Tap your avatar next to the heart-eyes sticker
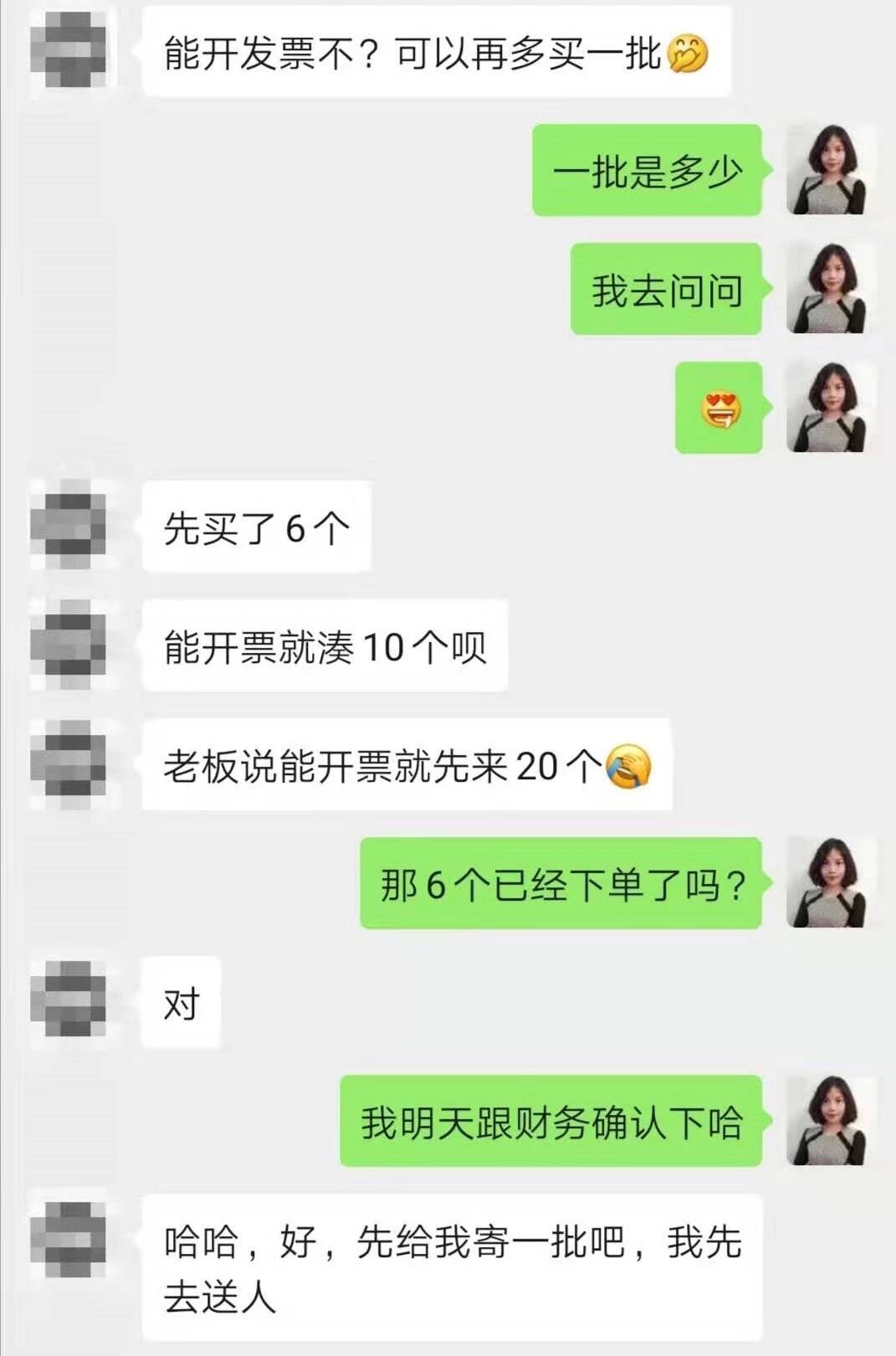The image size is (896, 1356). (828, 408)
